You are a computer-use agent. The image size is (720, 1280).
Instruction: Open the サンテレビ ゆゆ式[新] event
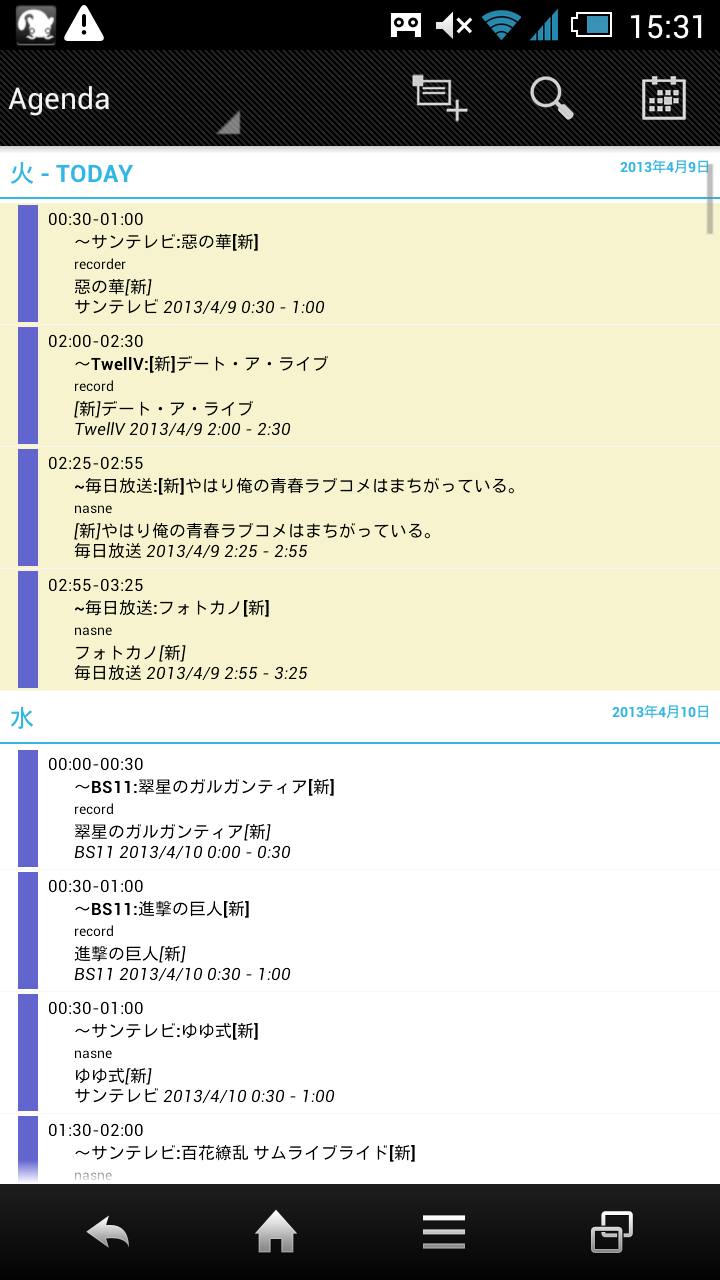[360, 1052]
